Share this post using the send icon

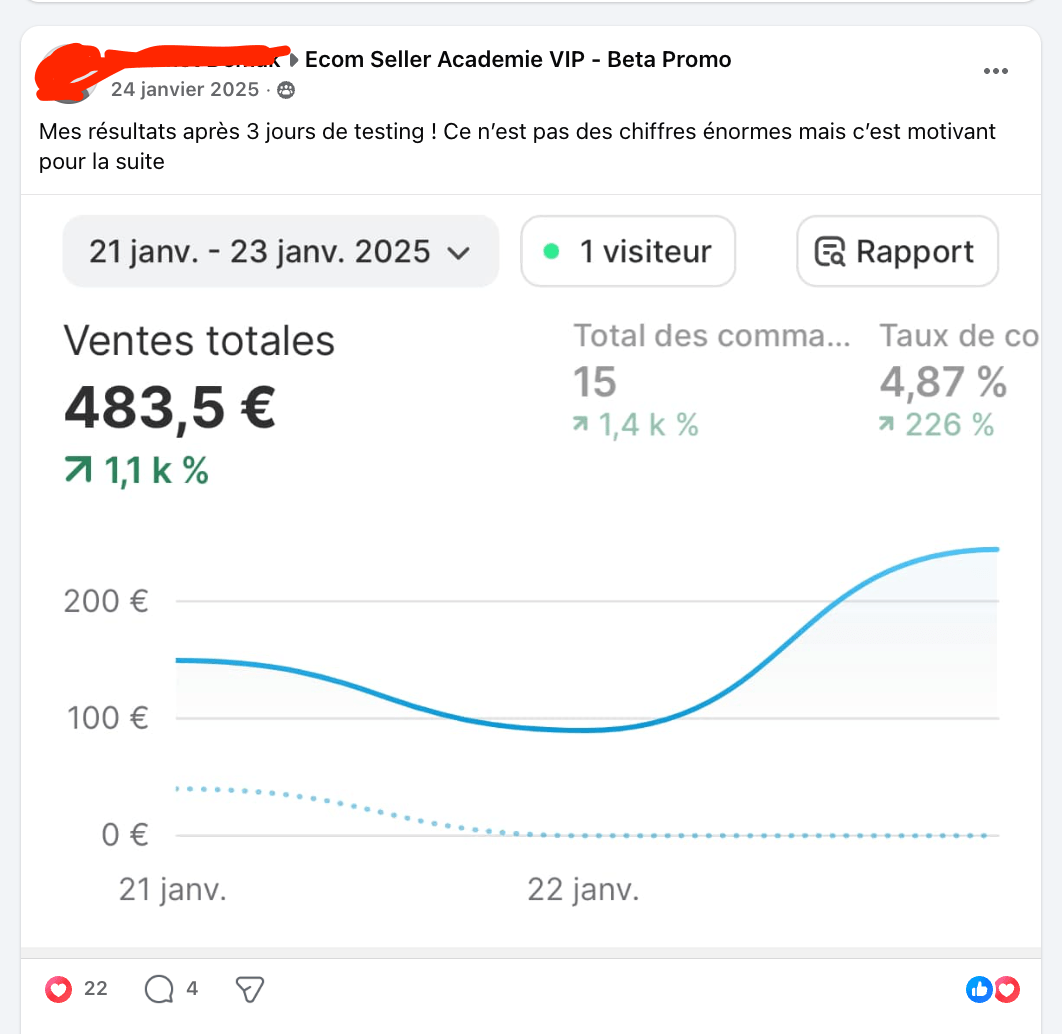click(249, 989)
